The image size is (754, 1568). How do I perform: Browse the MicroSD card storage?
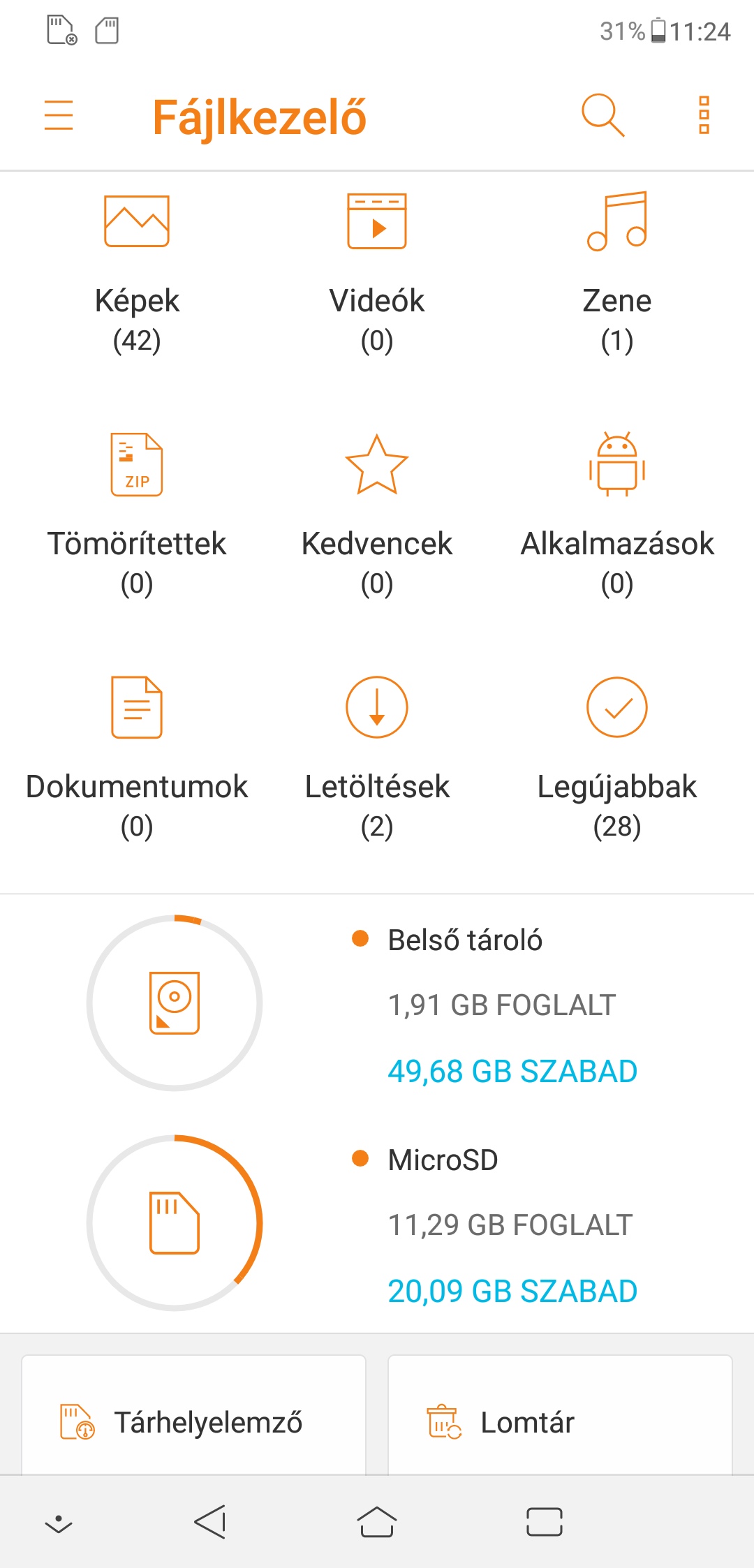377,1224
